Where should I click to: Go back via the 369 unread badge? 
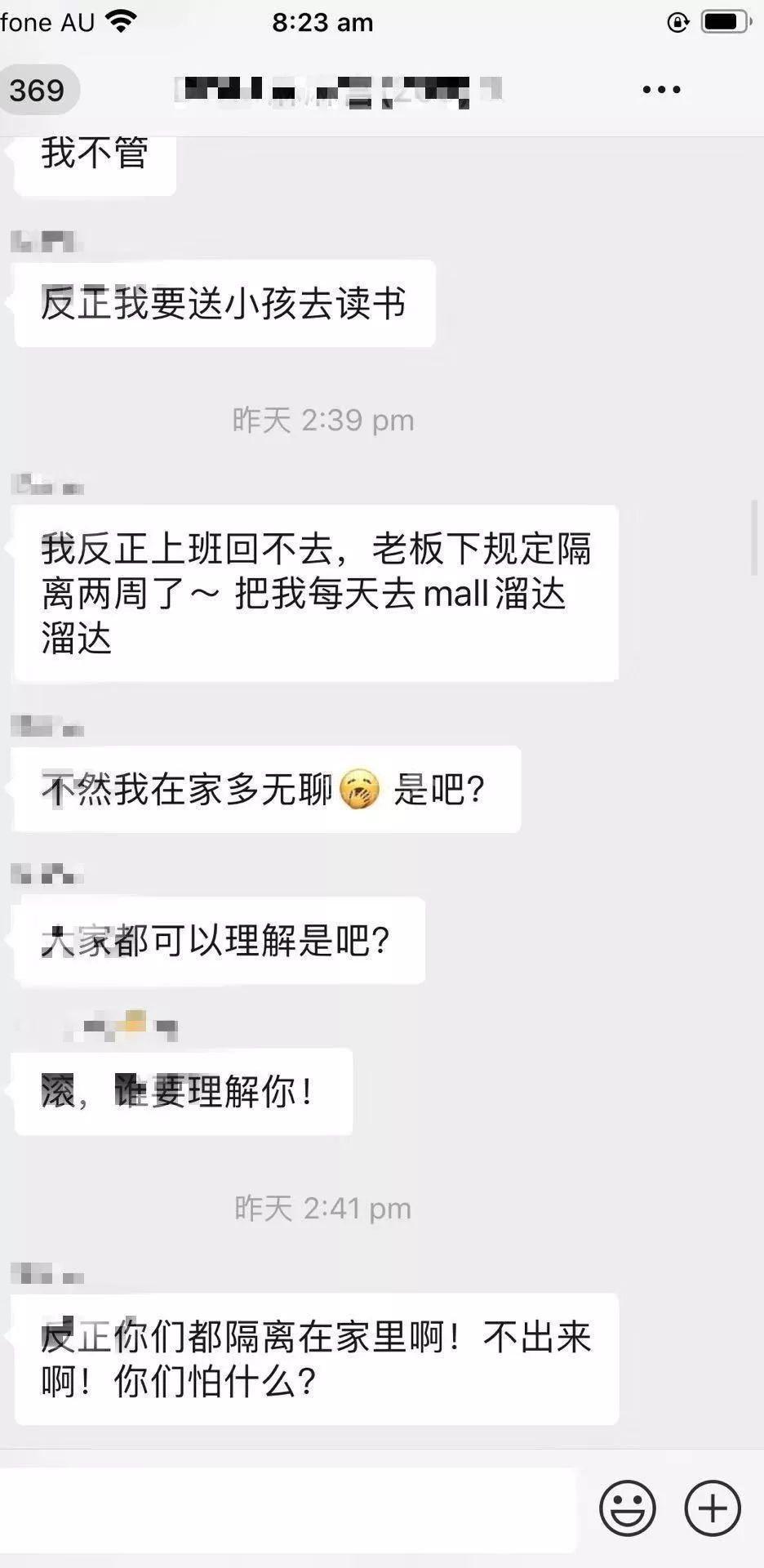[38, 90]
